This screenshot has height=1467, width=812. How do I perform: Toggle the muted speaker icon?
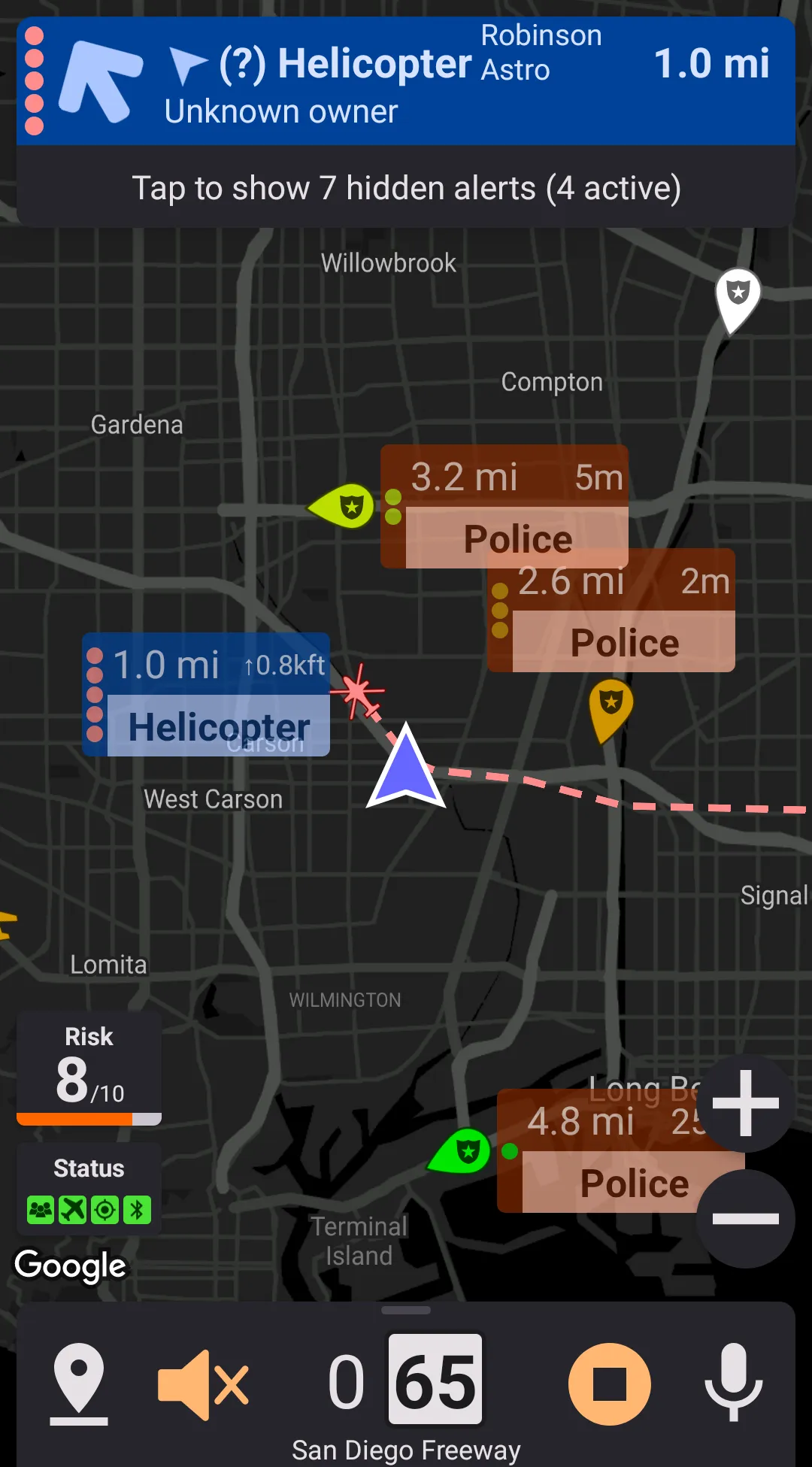203,1384
